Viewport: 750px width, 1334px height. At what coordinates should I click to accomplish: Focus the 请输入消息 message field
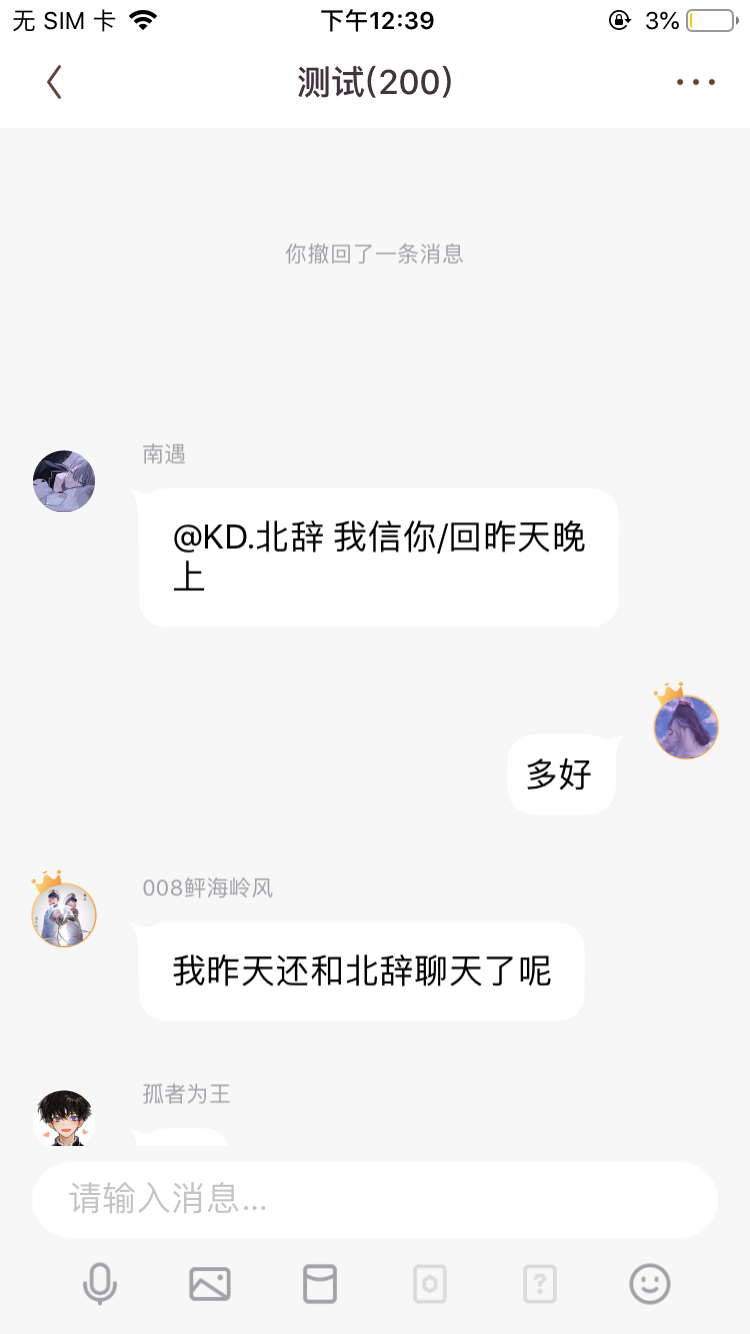click(x=375, y=1199)
